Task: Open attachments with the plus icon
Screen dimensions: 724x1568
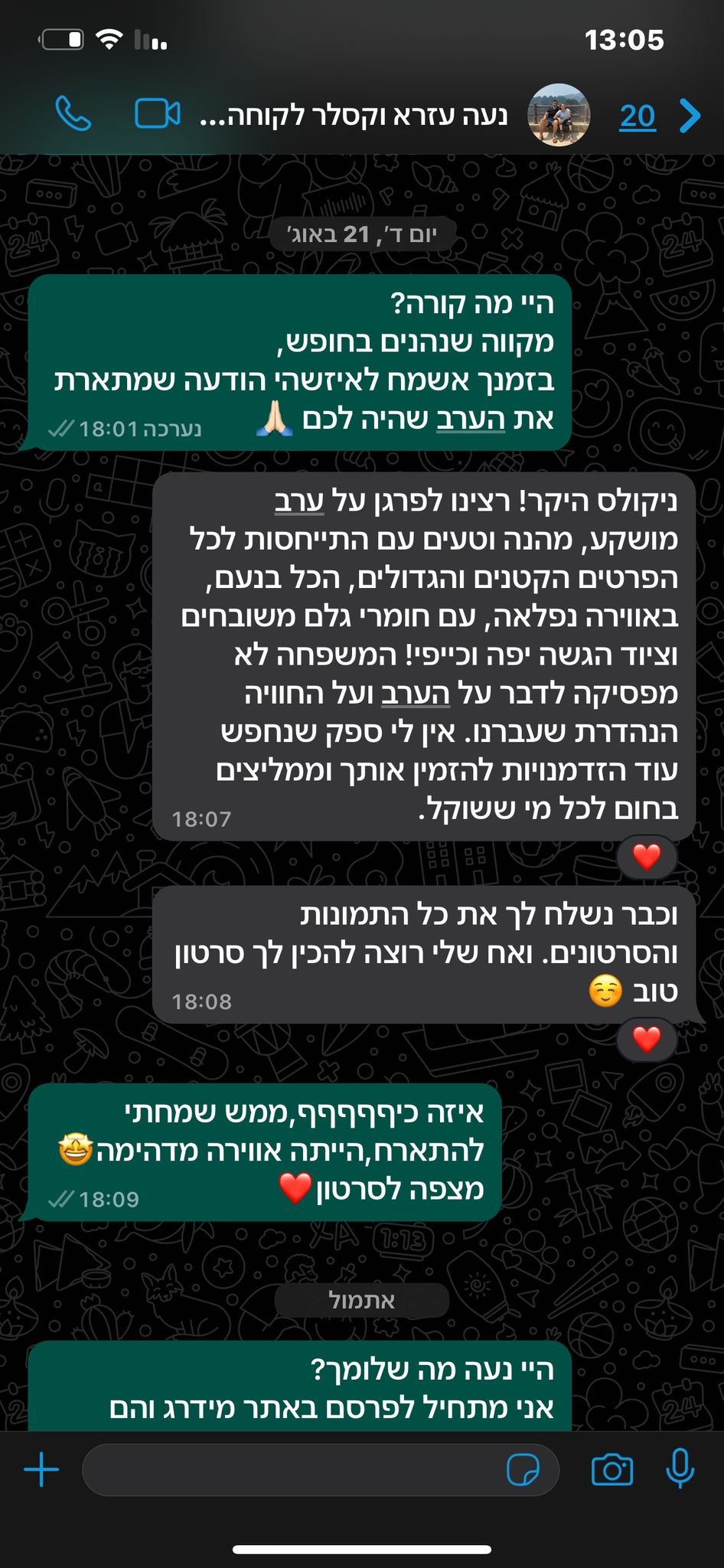Action: coord(41,1469)
